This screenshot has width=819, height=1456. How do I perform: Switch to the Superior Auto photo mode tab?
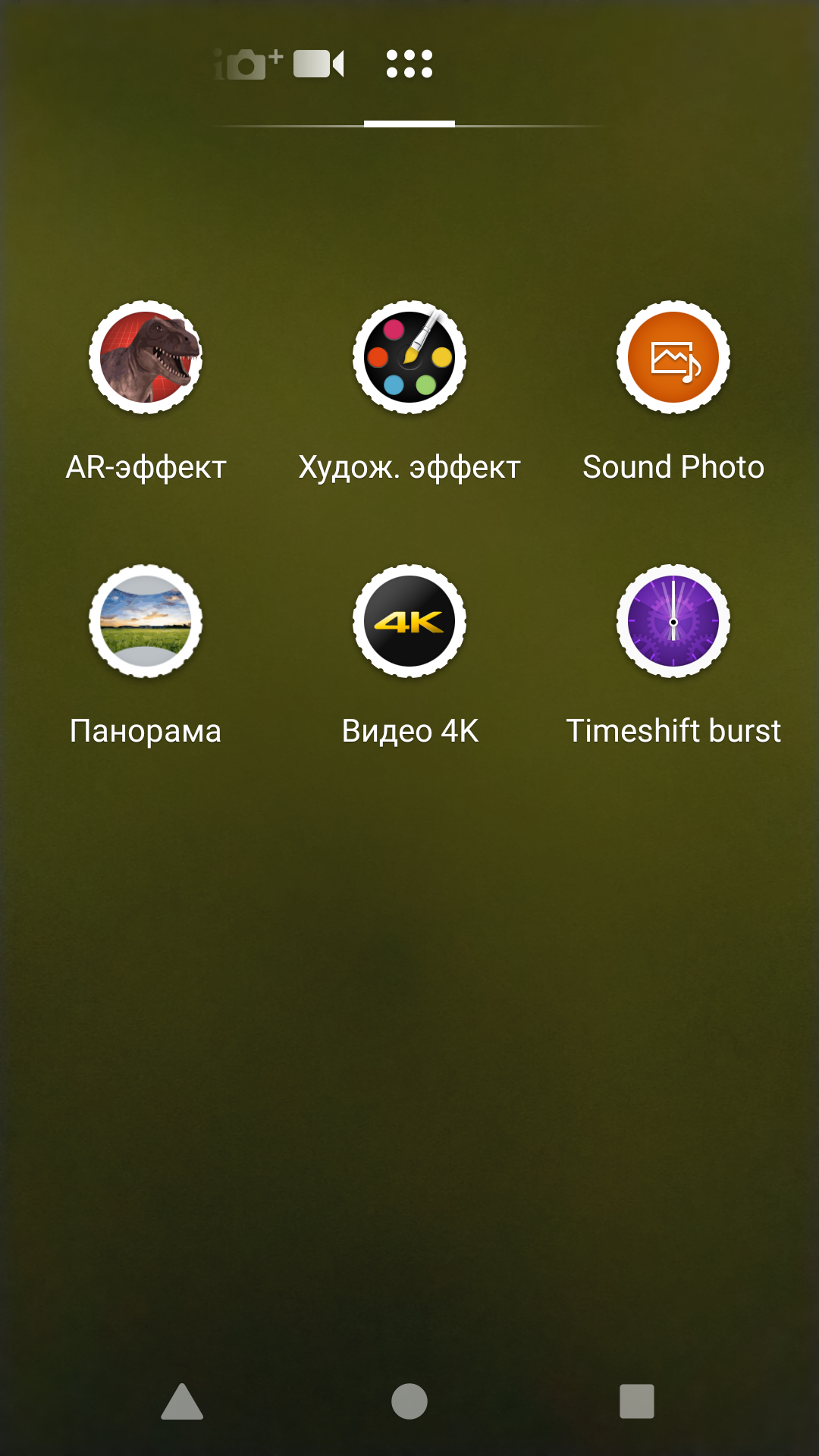click(x=247, y=64)
